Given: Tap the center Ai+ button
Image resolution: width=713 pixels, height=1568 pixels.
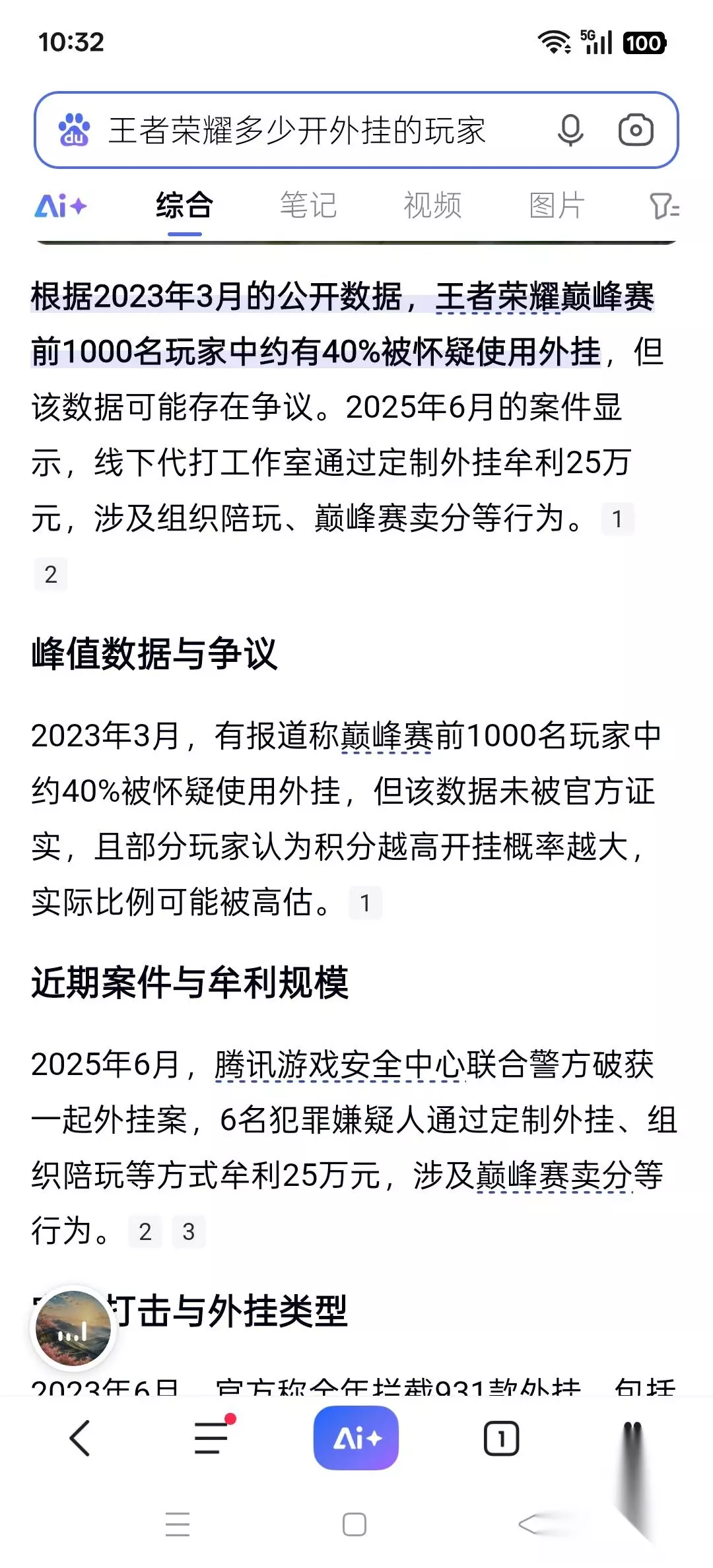Looking at the screenshot, I should pyautogui.click(x=356, y=1438).
